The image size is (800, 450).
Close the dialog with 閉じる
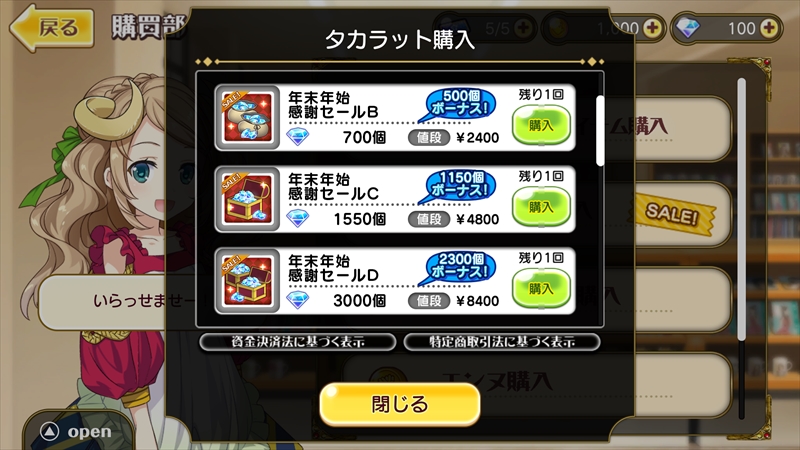pyautogui.click(x=400, y=404)
